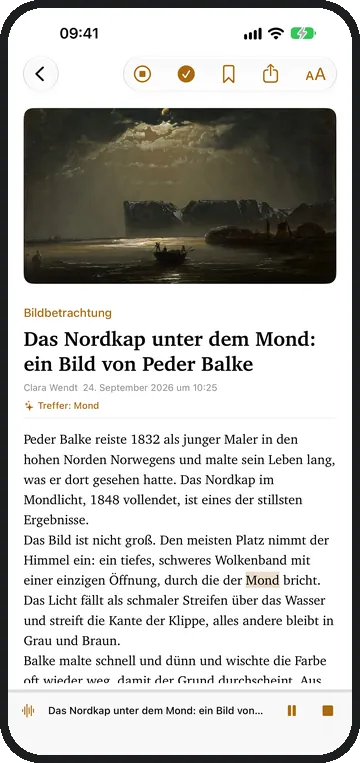
Task: Bookmark this article
Action: (x=229, y=74)
